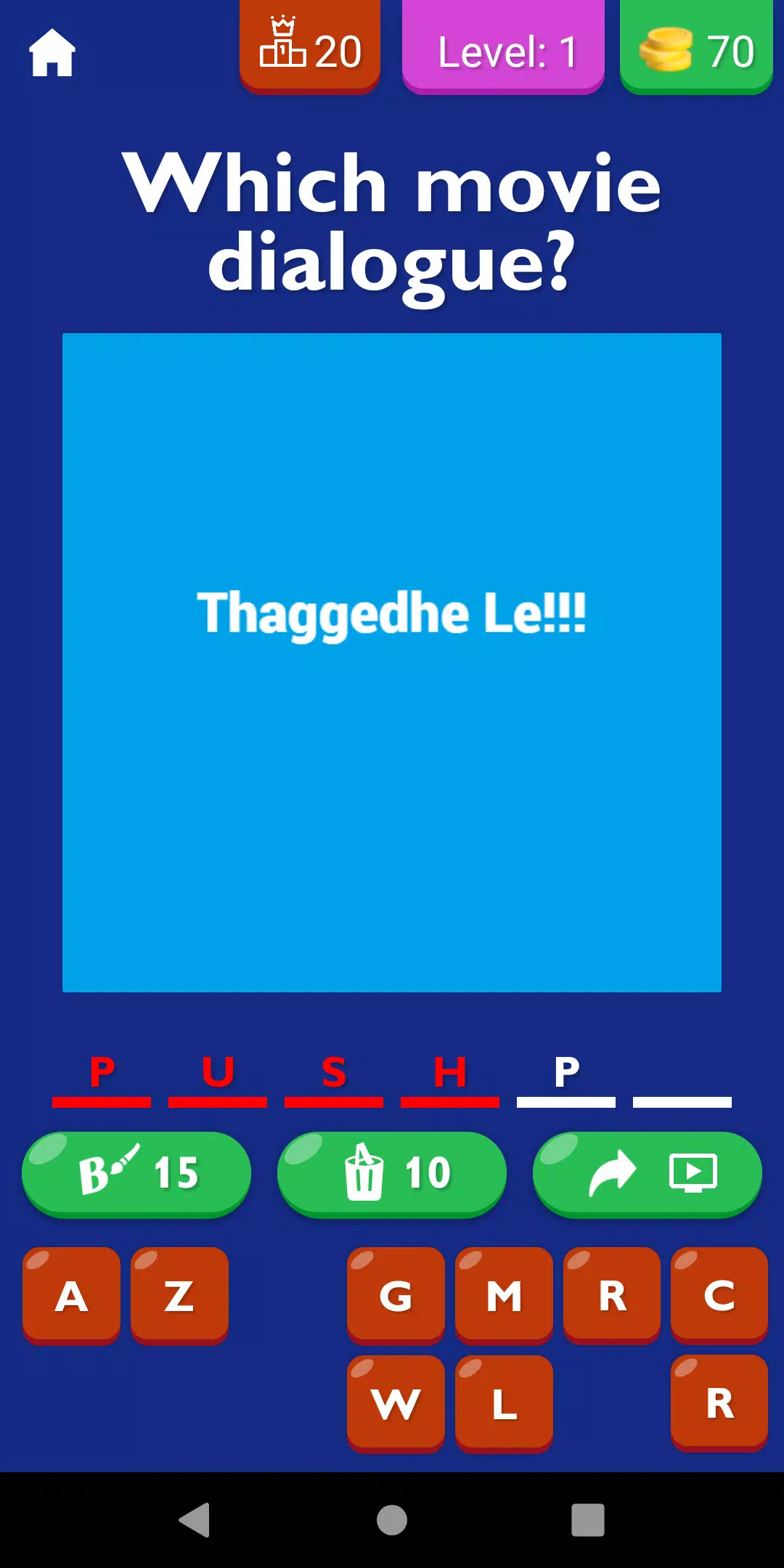
Task: Remove the letter U from the answer
Action: (x=218, y=1074)
